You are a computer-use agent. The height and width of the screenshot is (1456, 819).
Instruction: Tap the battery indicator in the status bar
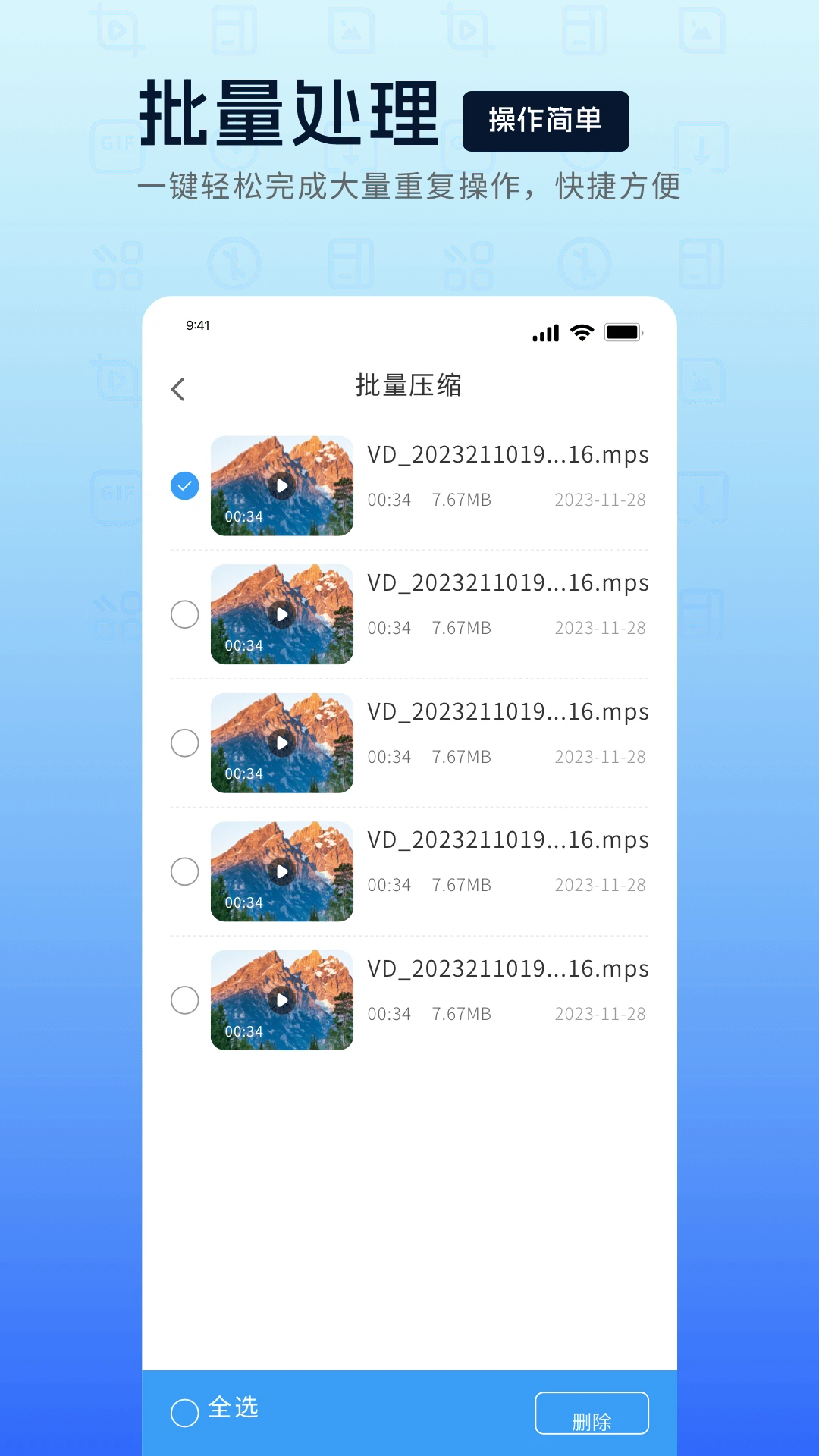(624, 332)
